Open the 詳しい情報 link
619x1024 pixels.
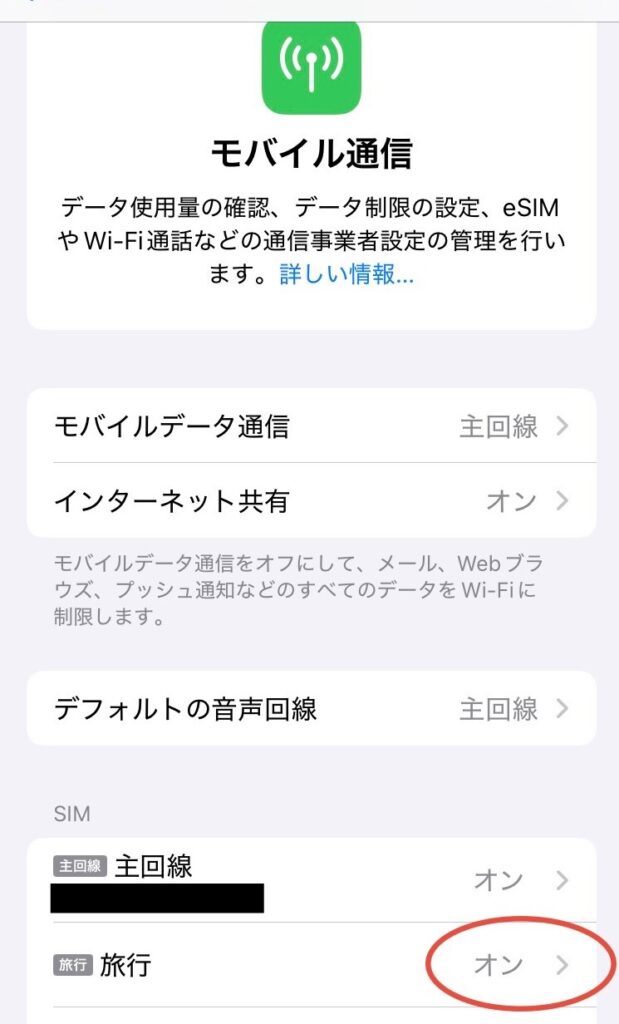pyautogui.click(x=346, y=276)
